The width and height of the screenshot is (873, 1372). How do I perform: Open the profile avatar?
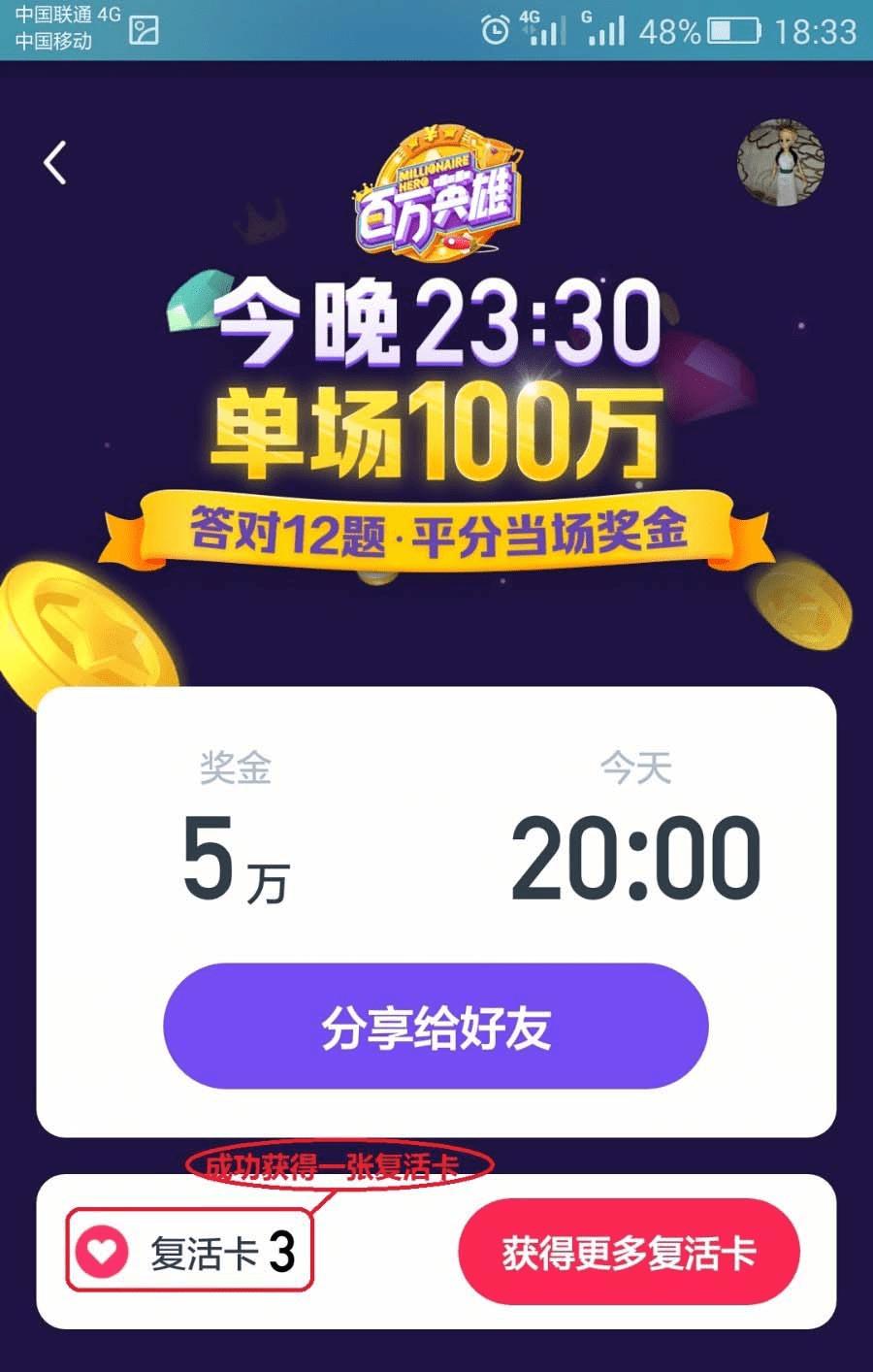(x=781, y=163)
